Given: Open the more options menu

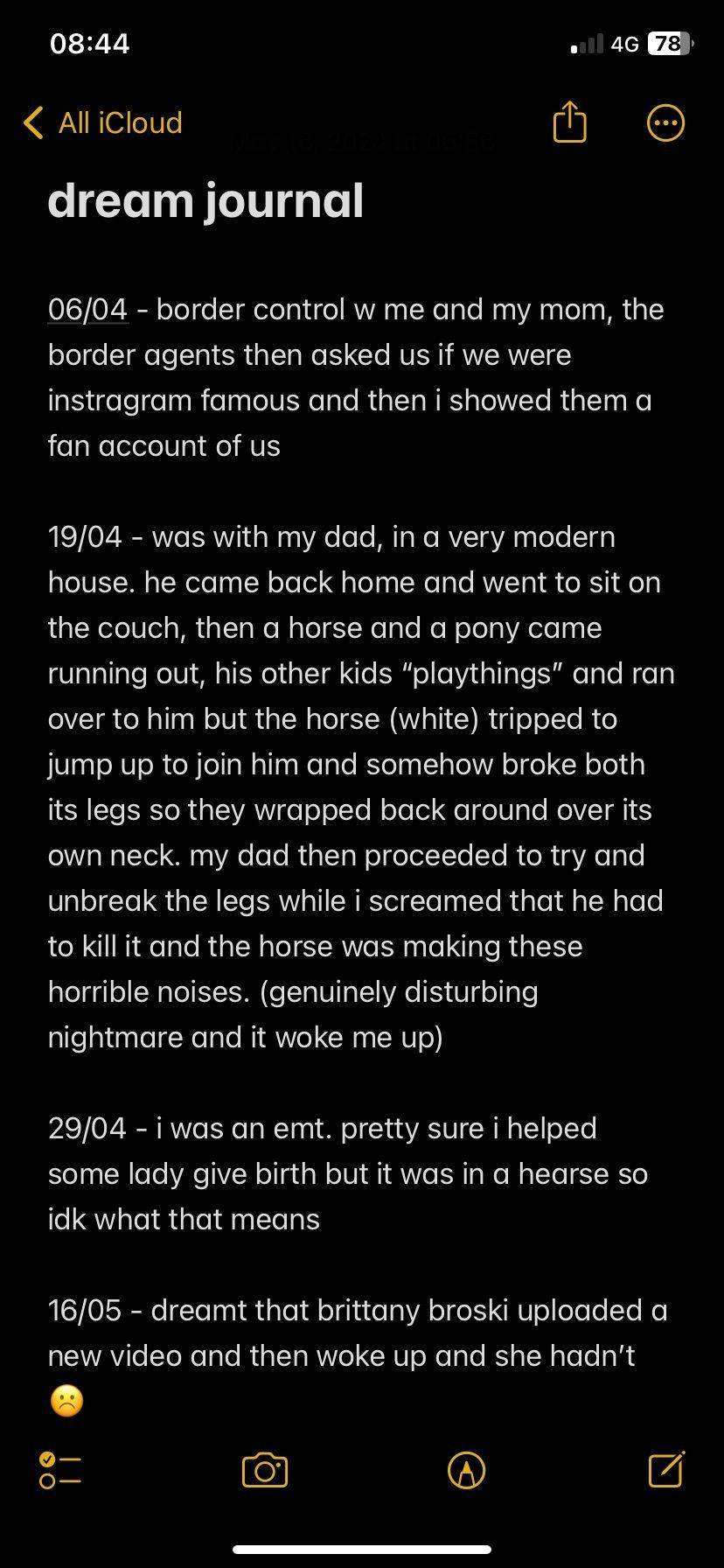Looking at the screenshot, I should 665,123.
